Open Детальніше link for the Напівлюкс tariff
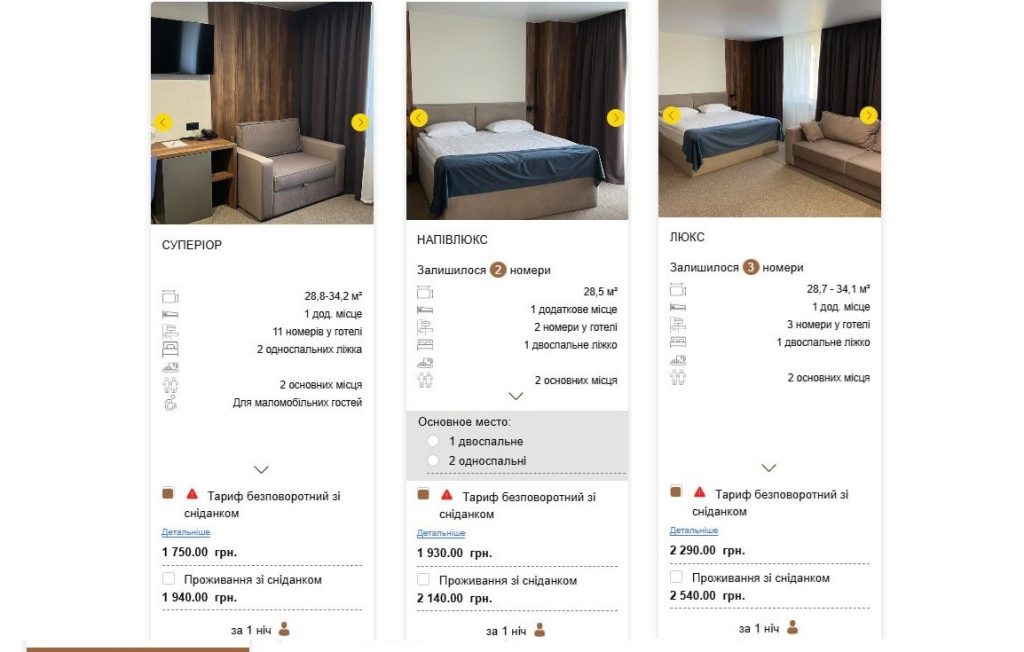The width and height of the screenshot is (1024, 652). pos(441,533)
